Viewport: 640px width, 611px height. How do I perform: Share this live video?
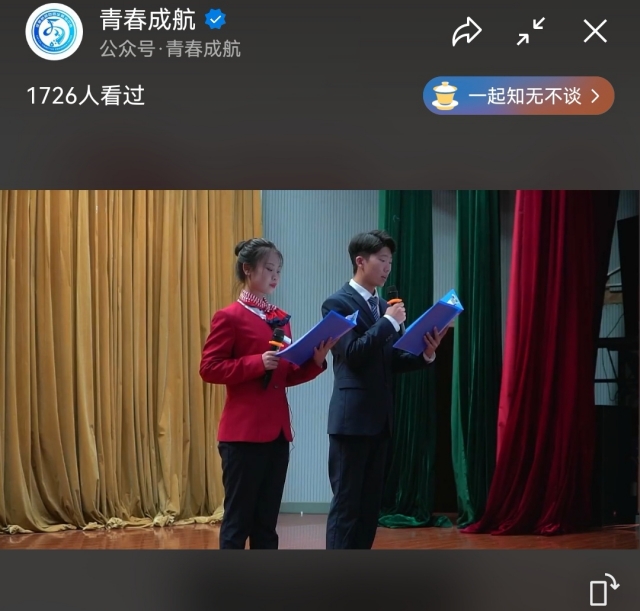click(466, 32)
